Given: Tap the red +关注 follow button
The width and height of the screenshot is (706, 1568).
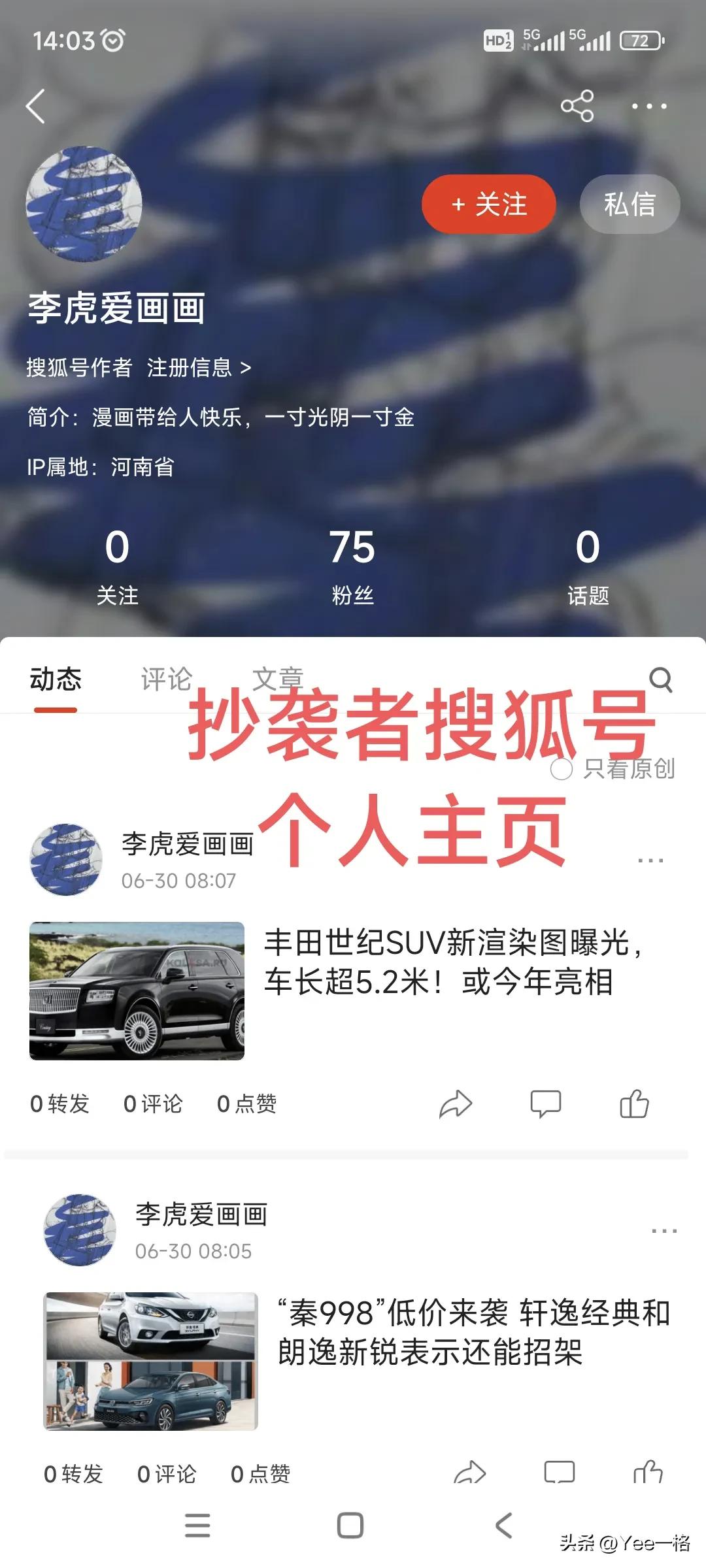Looking at the screenshot, I should (489, 204).
